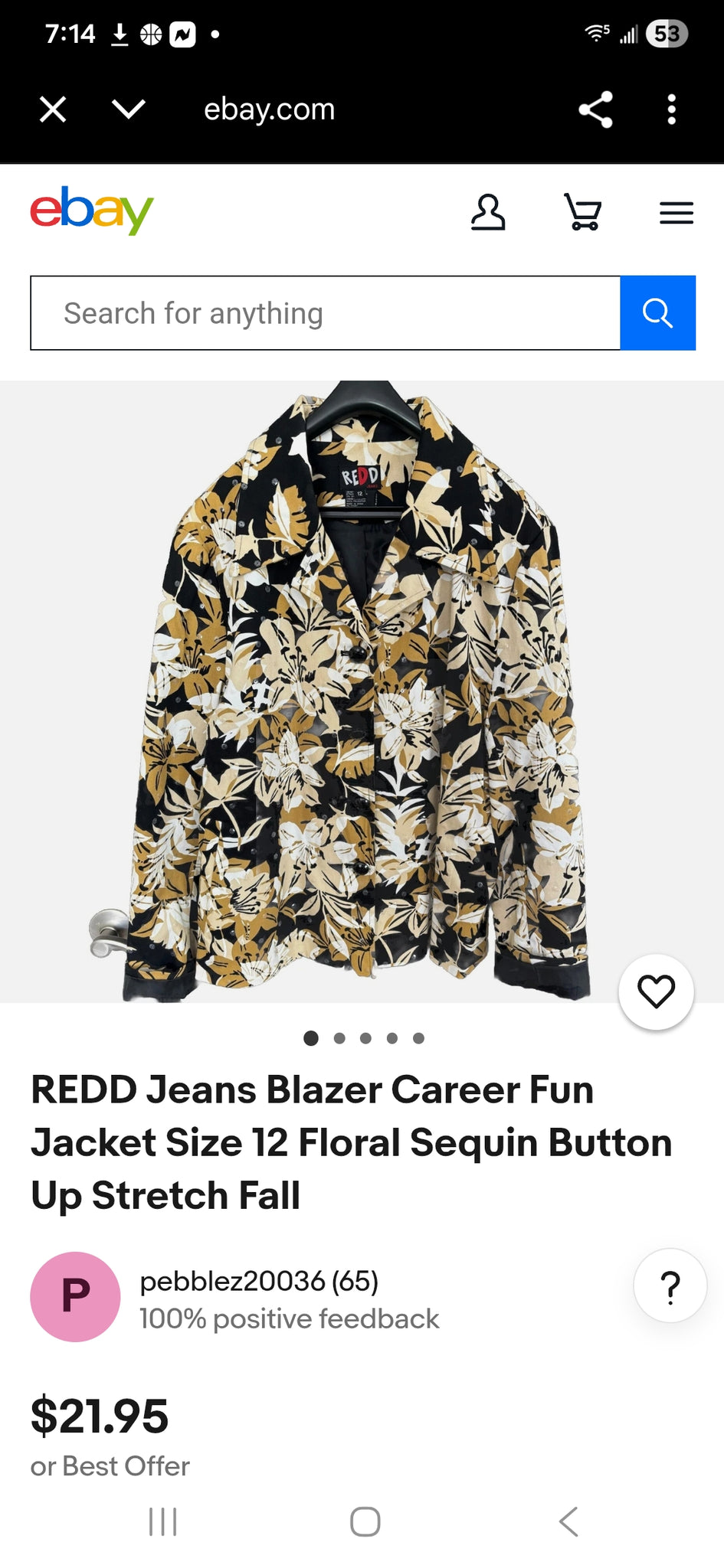Close the in-app browser tab
Screen dimensions: 724x1568
[53, 109]
